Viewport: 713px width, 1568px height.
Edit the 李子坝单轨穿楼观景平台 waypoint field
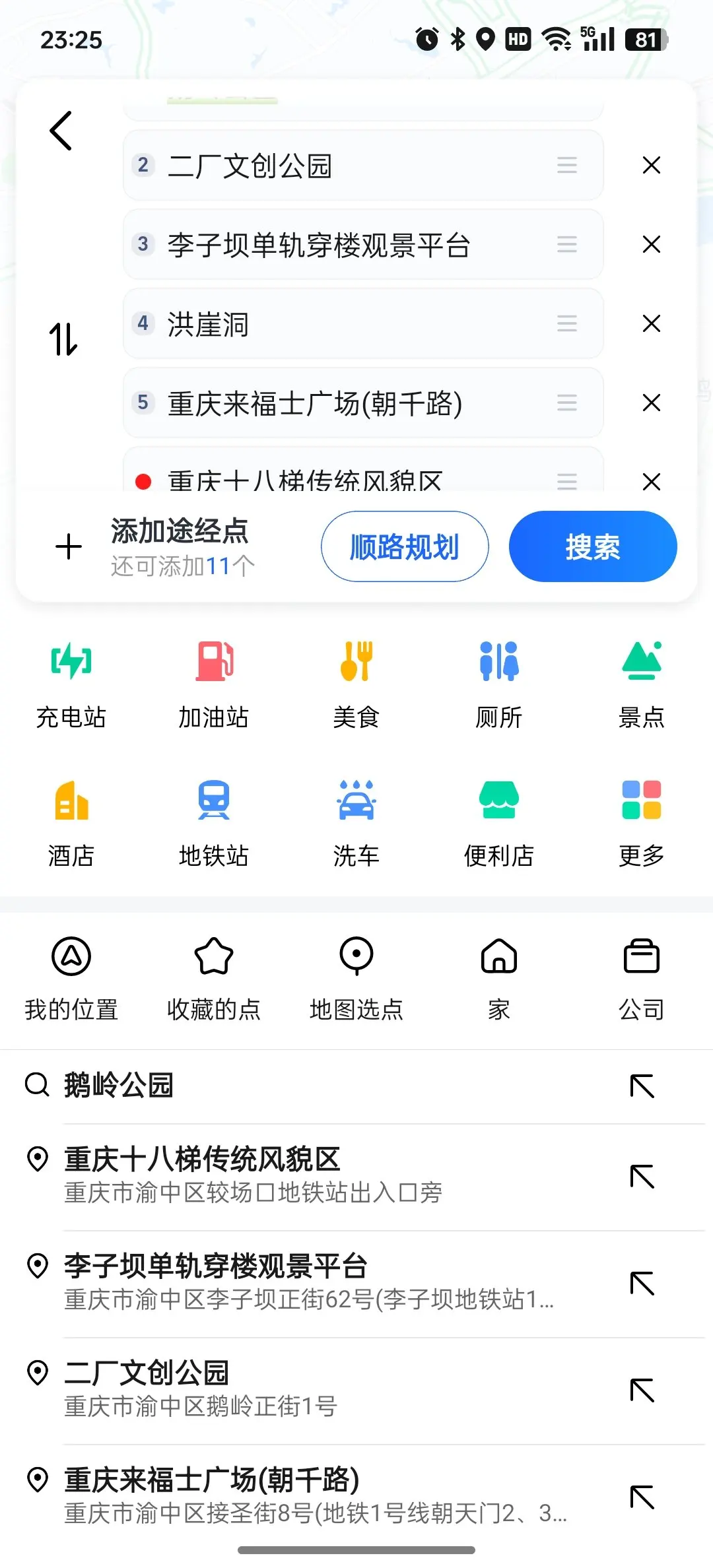click(363, 244)
